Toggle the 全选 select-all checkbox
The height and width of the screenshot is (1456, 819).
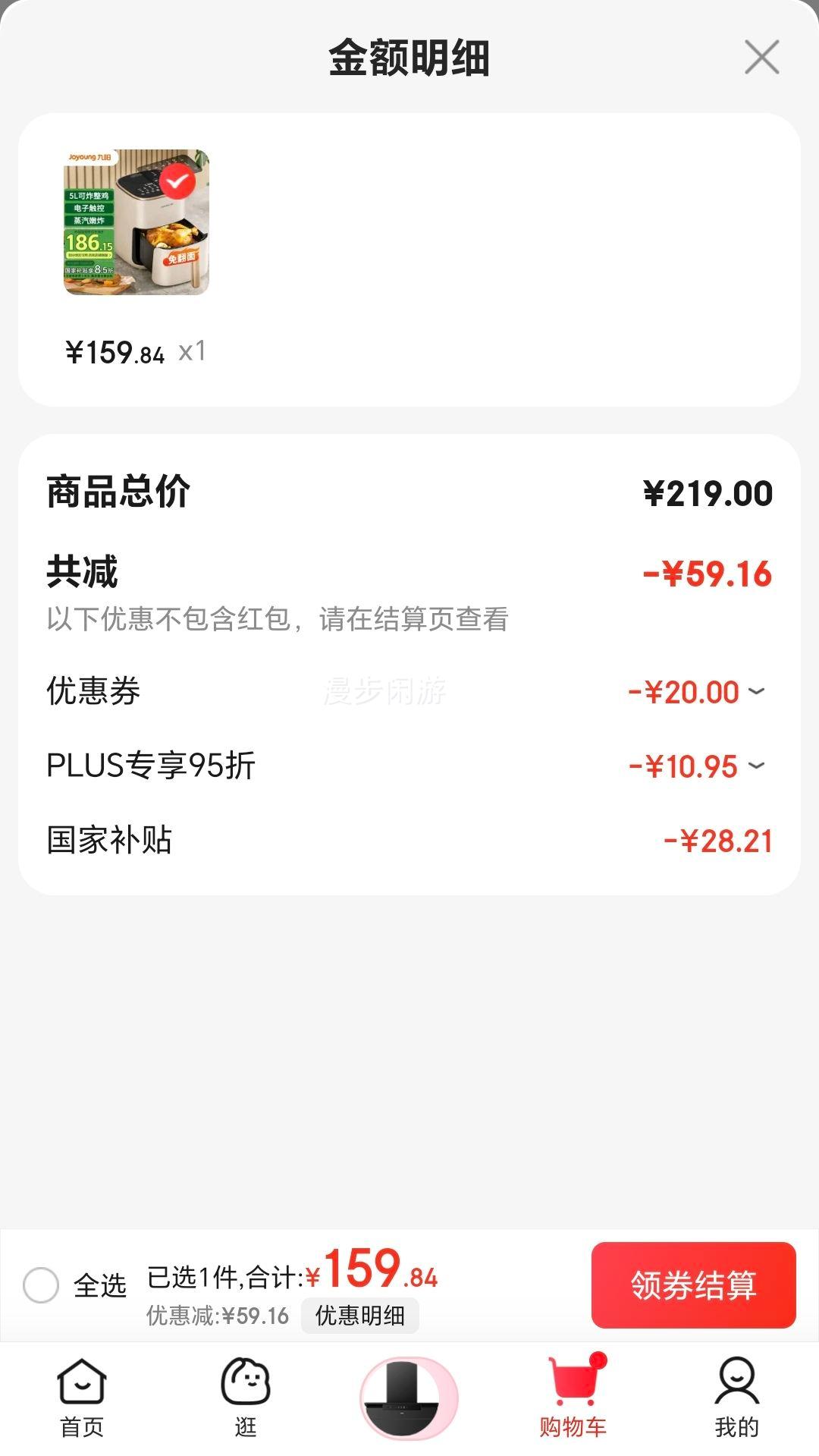pos(41,1285)
